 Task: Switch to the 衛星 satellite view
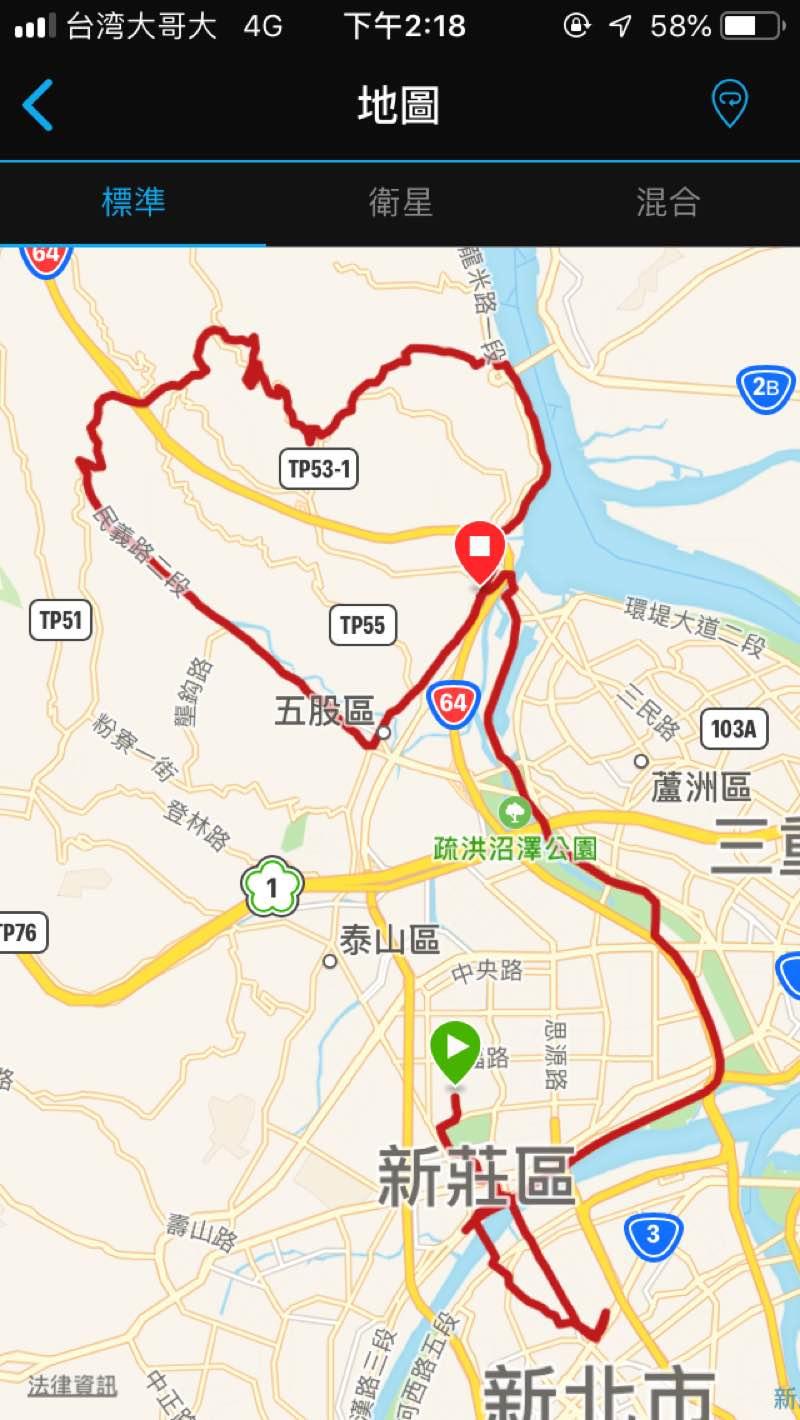[x=400, y=203]
